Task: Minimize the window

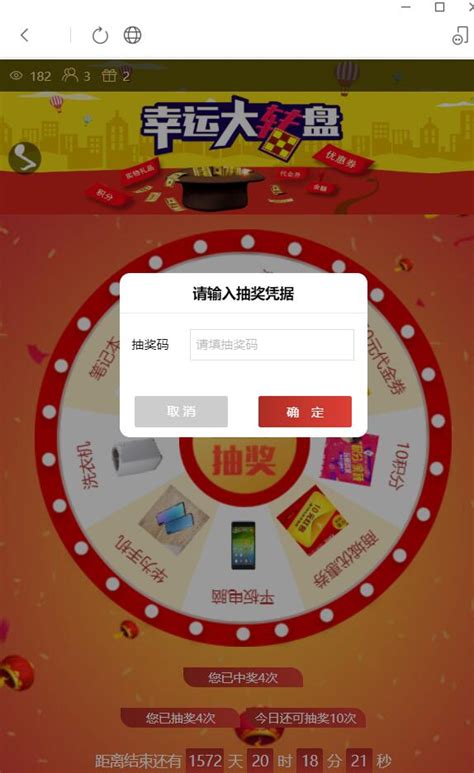Action: point(406,7)
